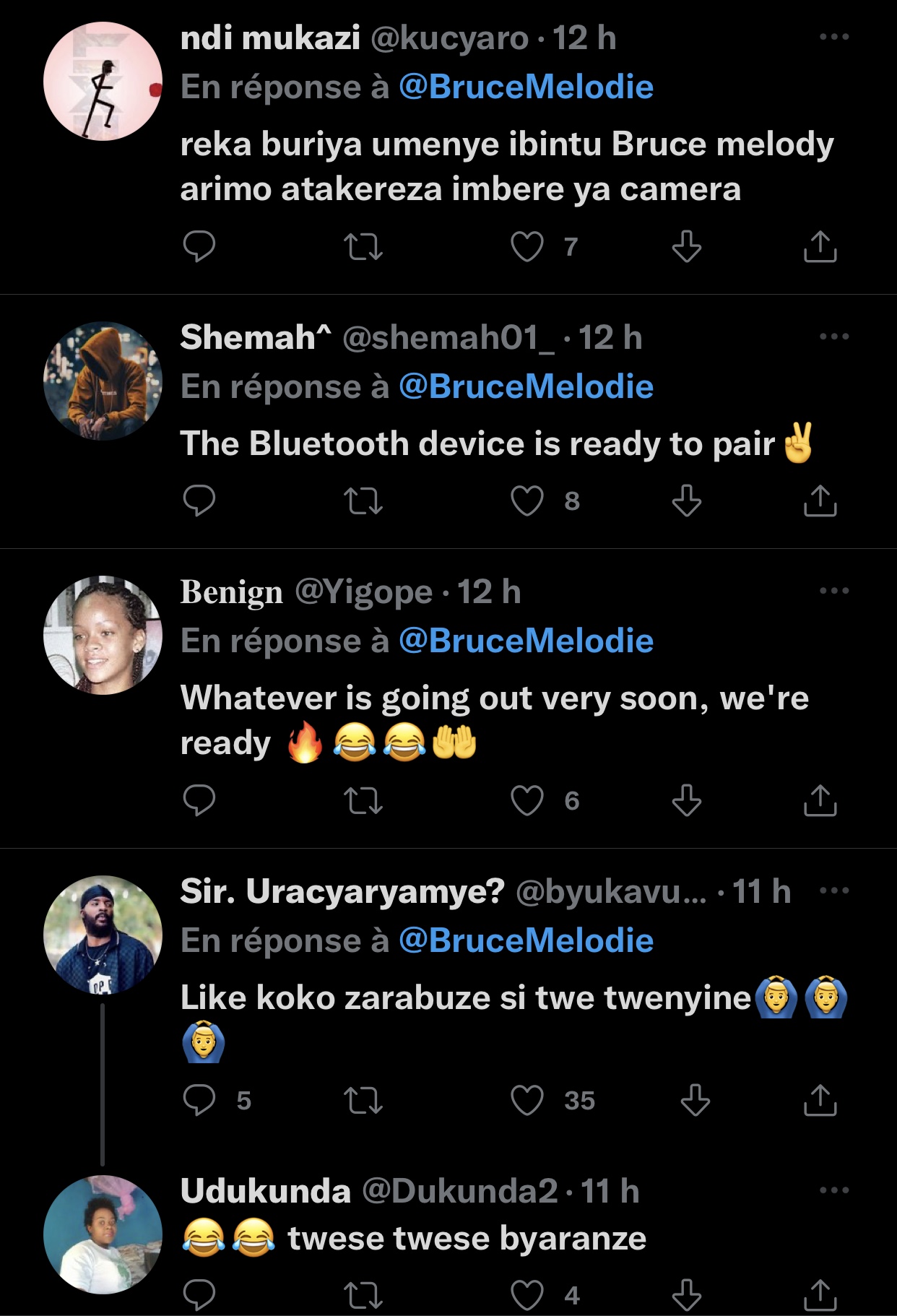Open overflow menu on ndi mukazi's tweet
The width and height of the screenshot is (897, 1316).
(834, 37)
